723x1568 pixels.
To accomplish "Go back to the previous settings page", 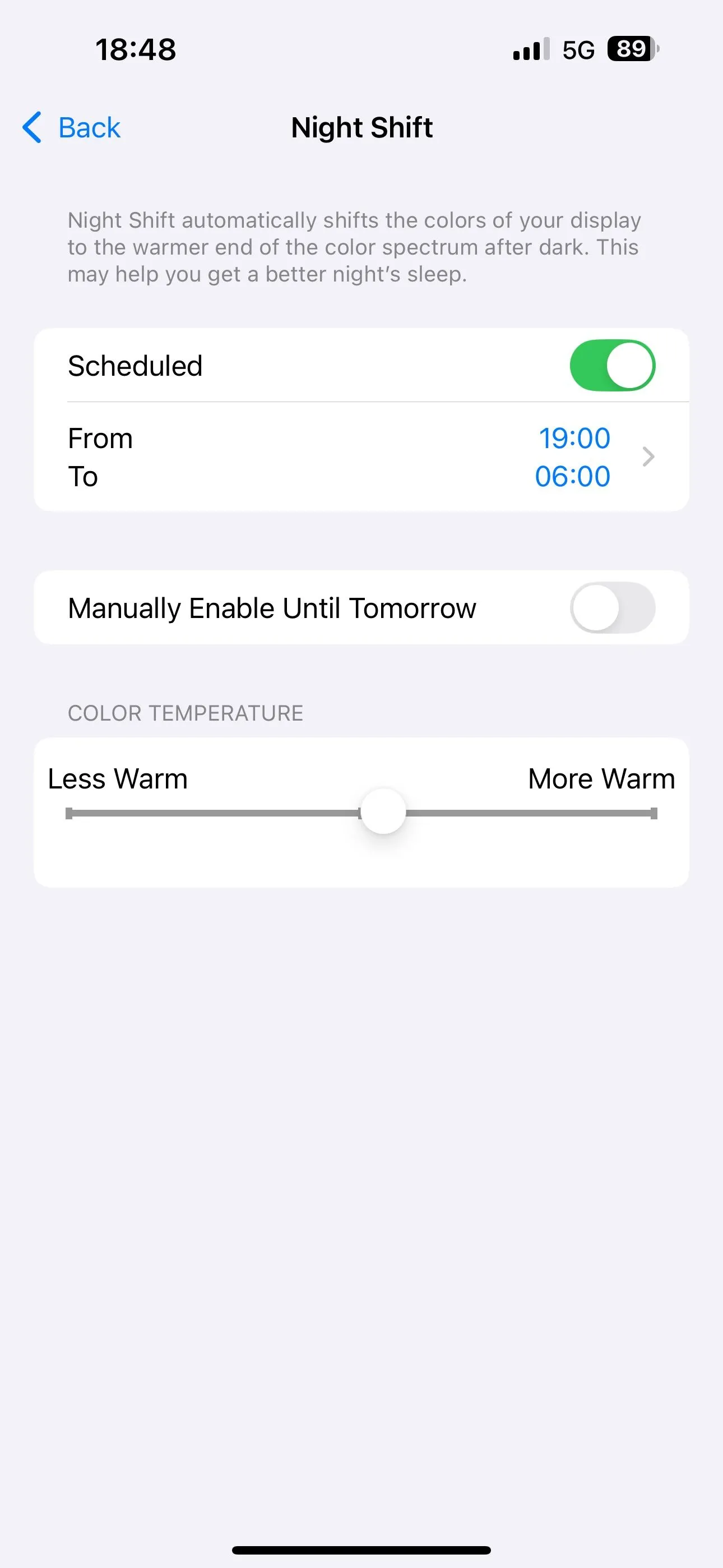I will click(x=72, y=128).
